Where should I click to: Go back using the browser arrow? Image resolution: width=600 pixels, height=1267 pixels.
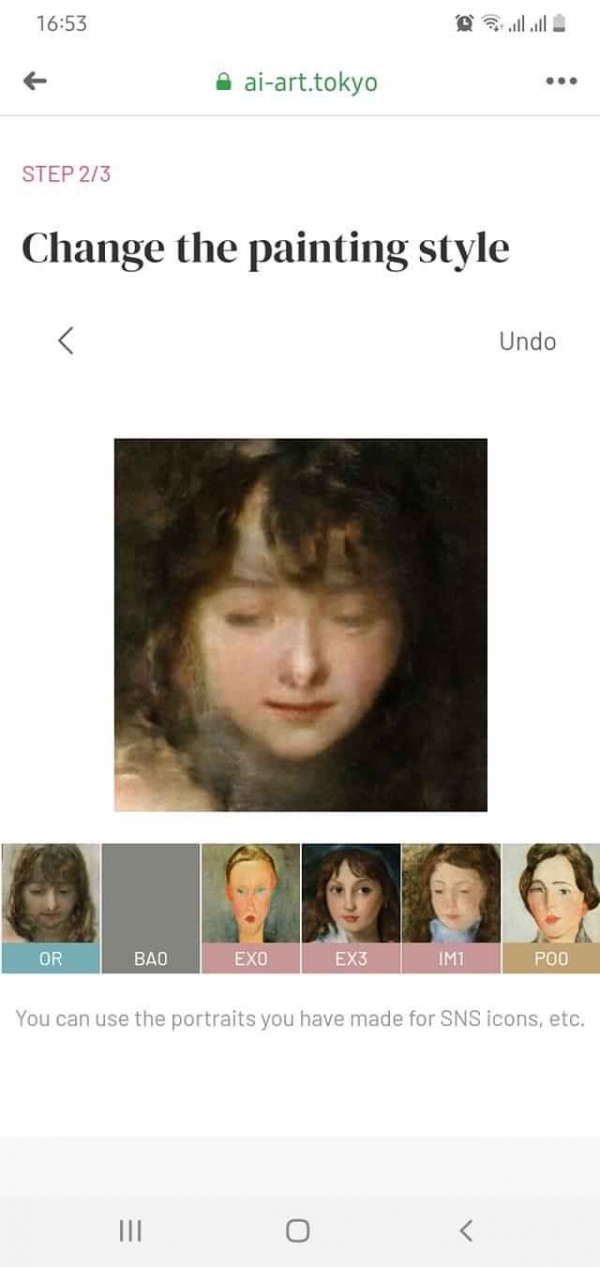pos(35,82)
